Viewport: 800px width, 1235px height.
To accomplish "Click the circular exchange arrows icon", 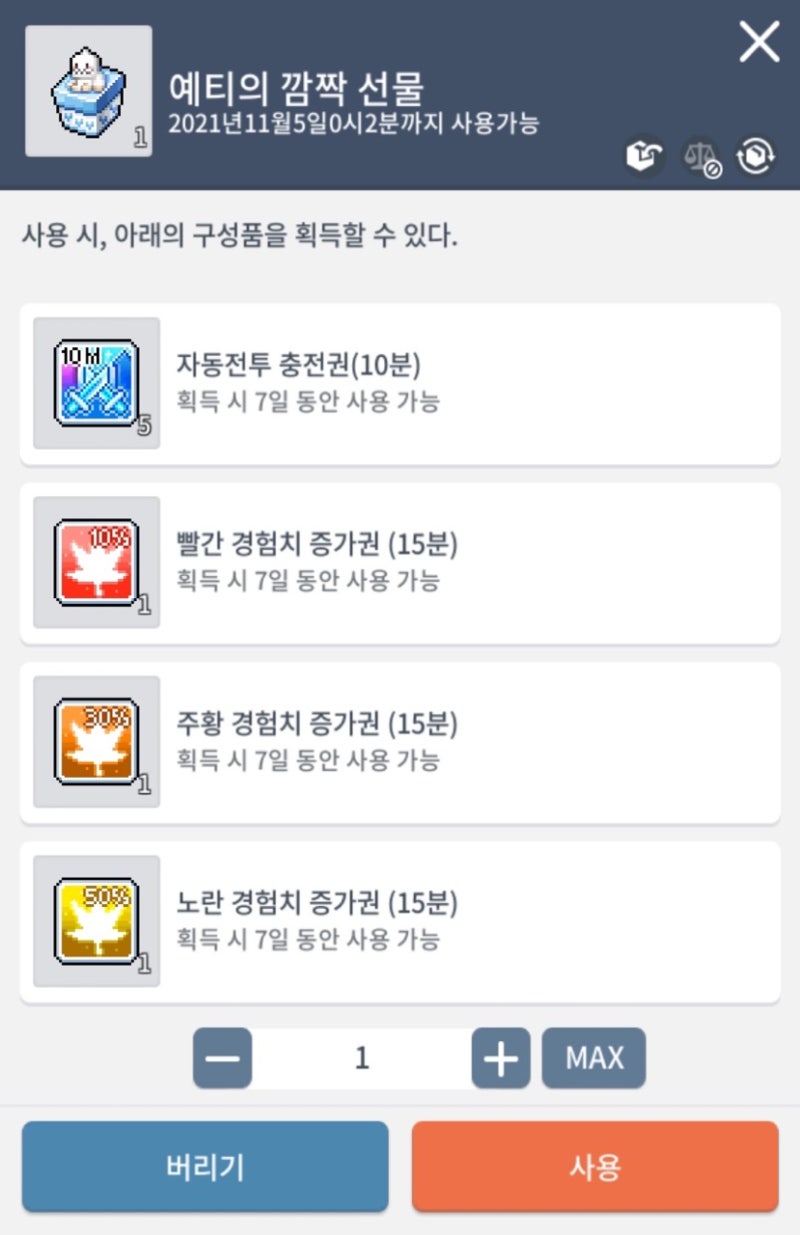I will tap(757, 155).
